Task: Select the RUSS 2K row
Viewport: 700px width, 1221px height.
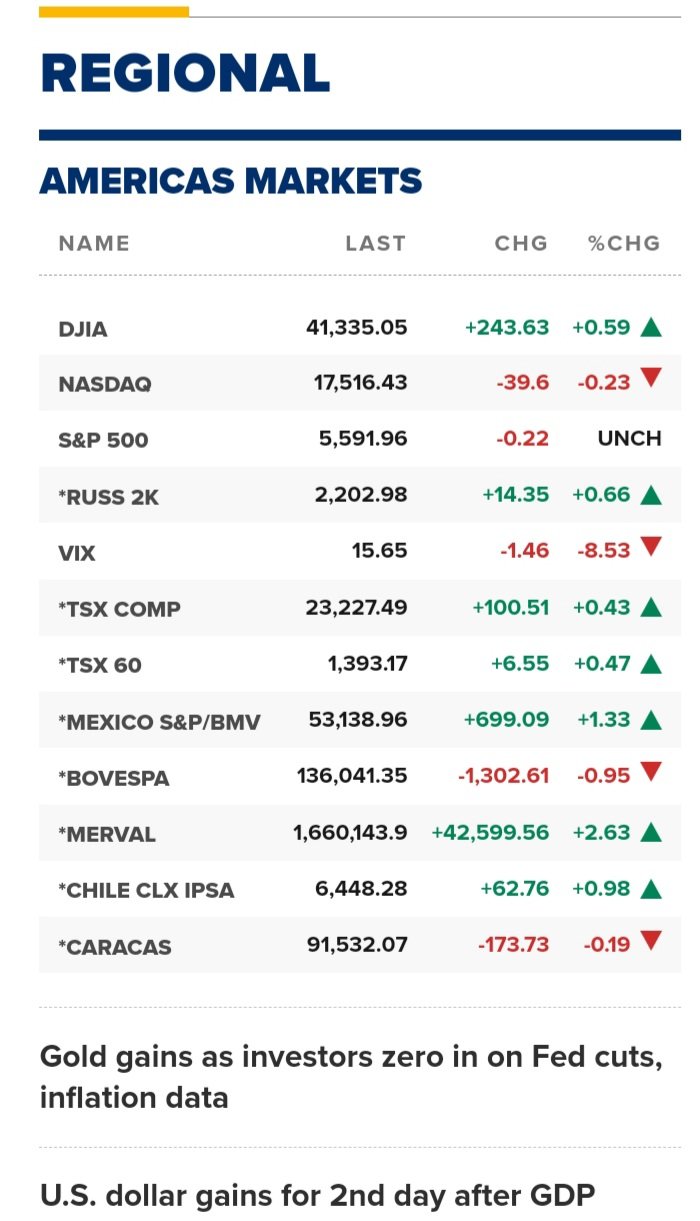Action: pos(109,496)
